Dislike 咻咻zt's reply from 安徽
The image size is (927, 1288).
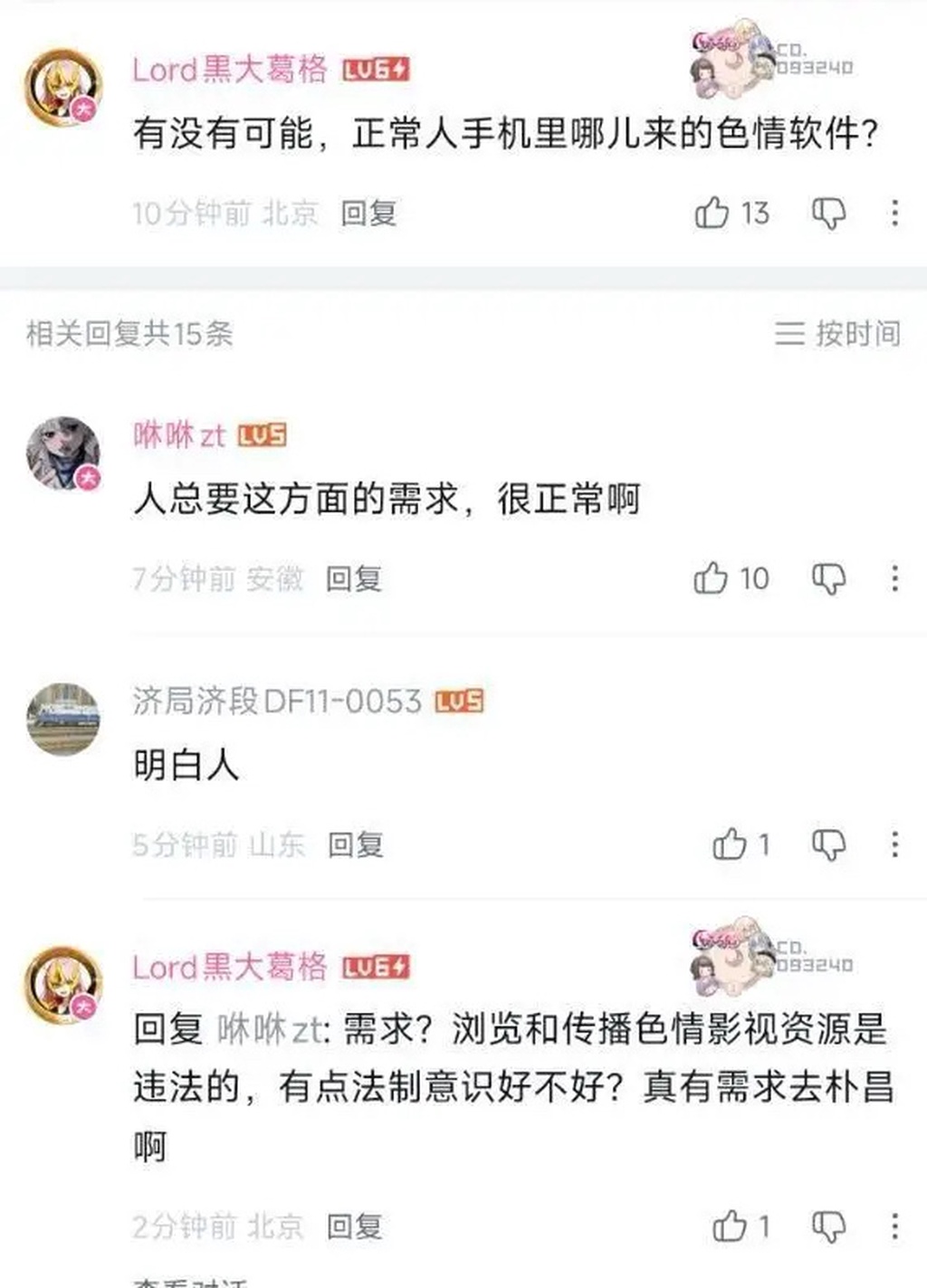828,577
